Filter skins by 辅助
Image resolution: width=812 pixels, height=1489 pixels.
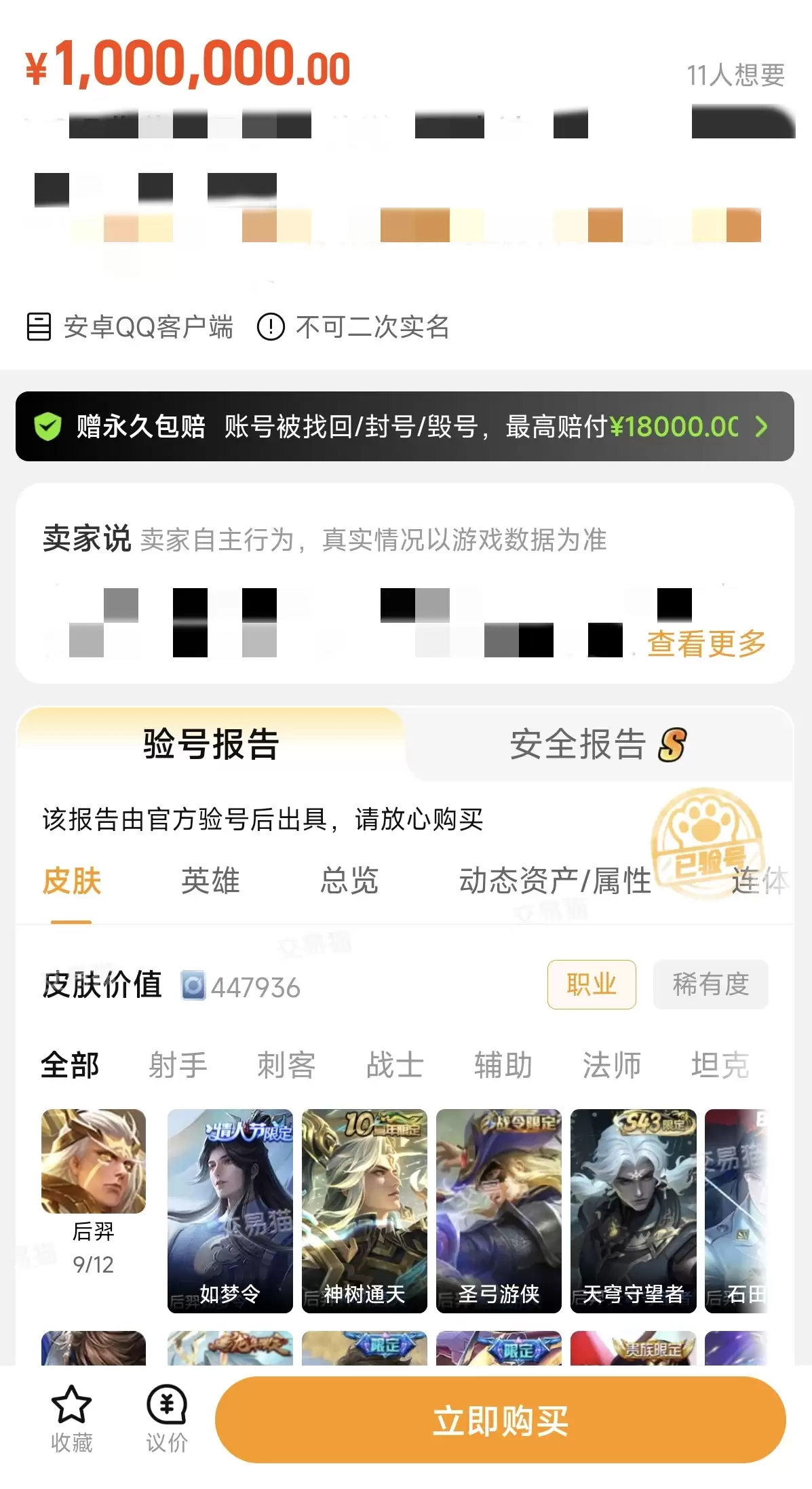pyautogui.click(x=503, y=1065)
